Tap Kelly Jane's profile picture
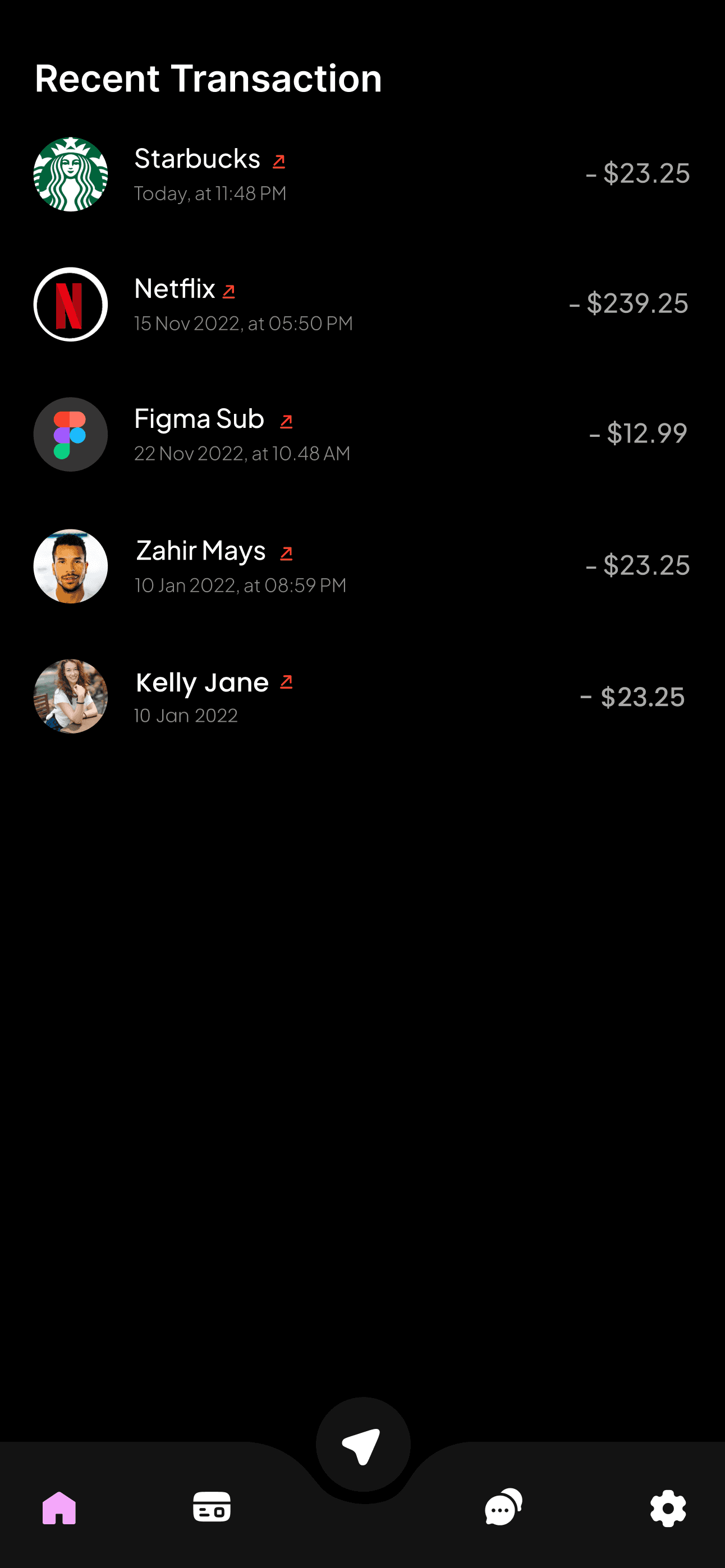The width and height of the screenshot is (725, 1568). (x=70, y=697)
